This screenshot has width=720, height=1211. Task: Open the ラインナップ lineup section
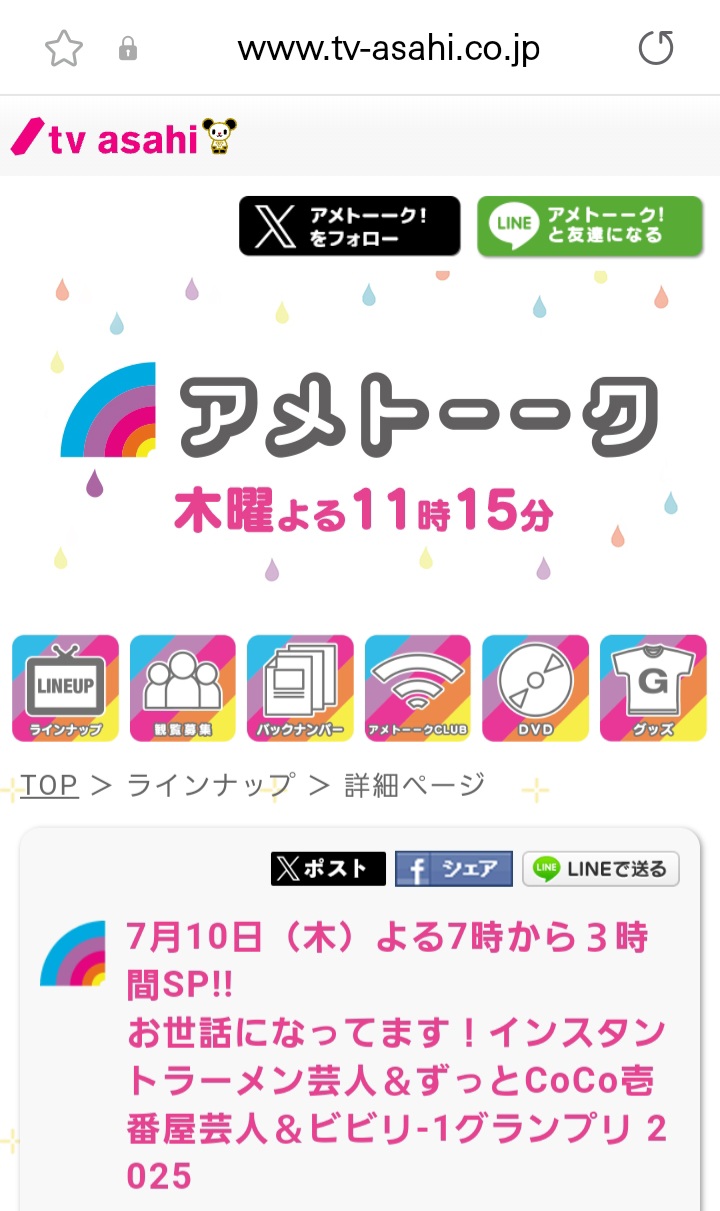pos(65,688)
